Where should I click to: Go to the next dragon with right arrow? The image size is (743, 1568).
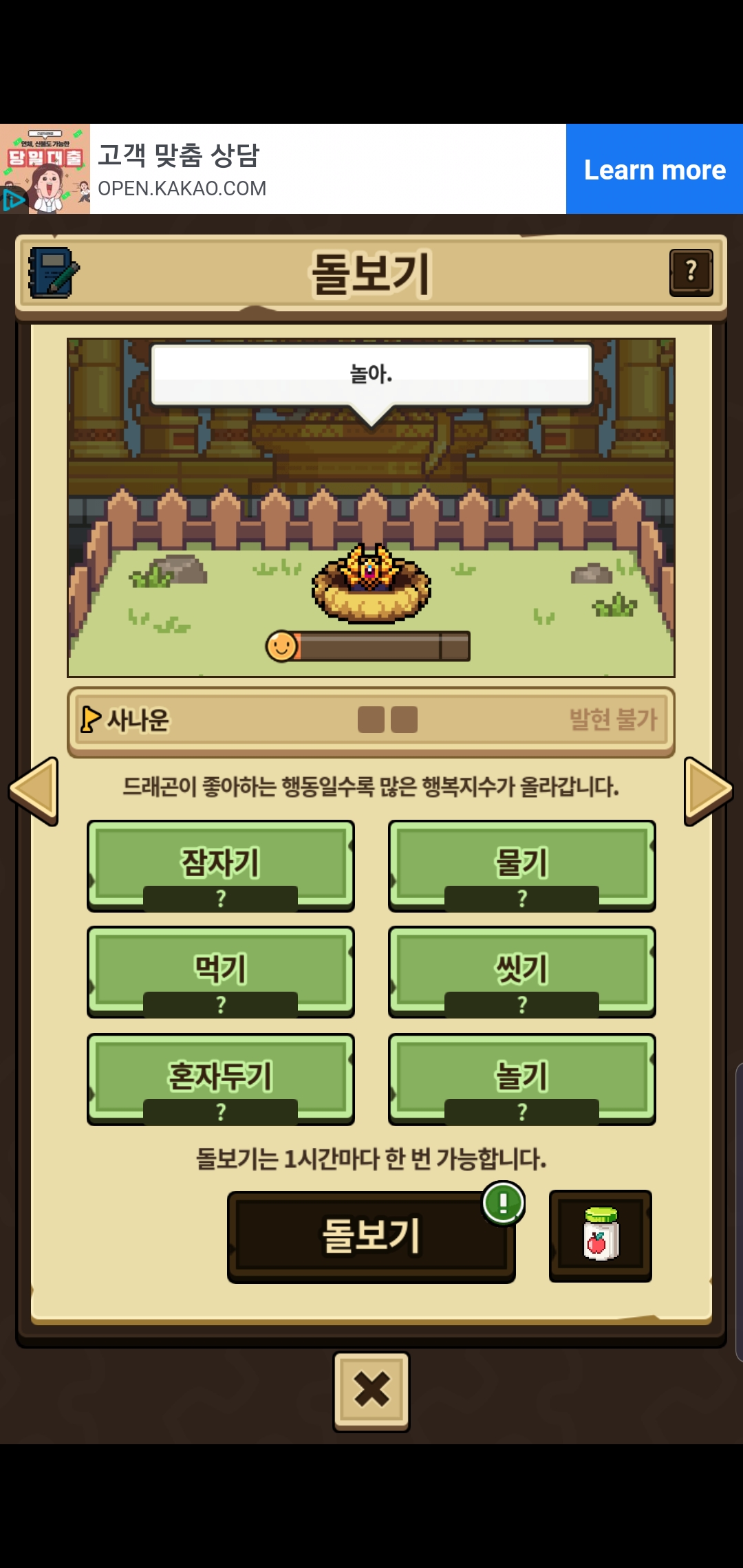click(x=708, y=791)
